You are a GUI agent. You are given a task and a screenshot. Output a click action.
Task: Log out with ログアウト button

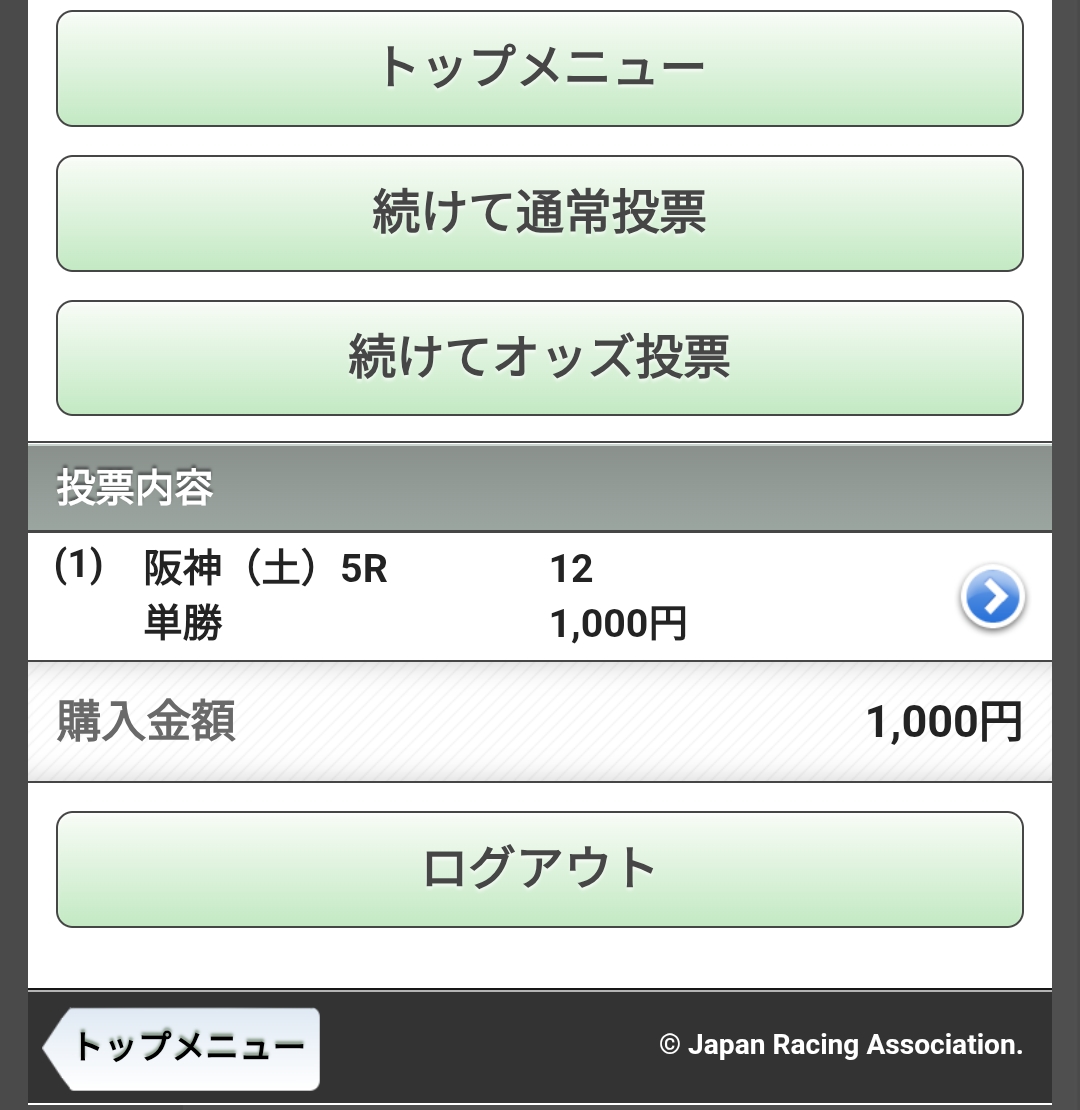coord(540,869)
